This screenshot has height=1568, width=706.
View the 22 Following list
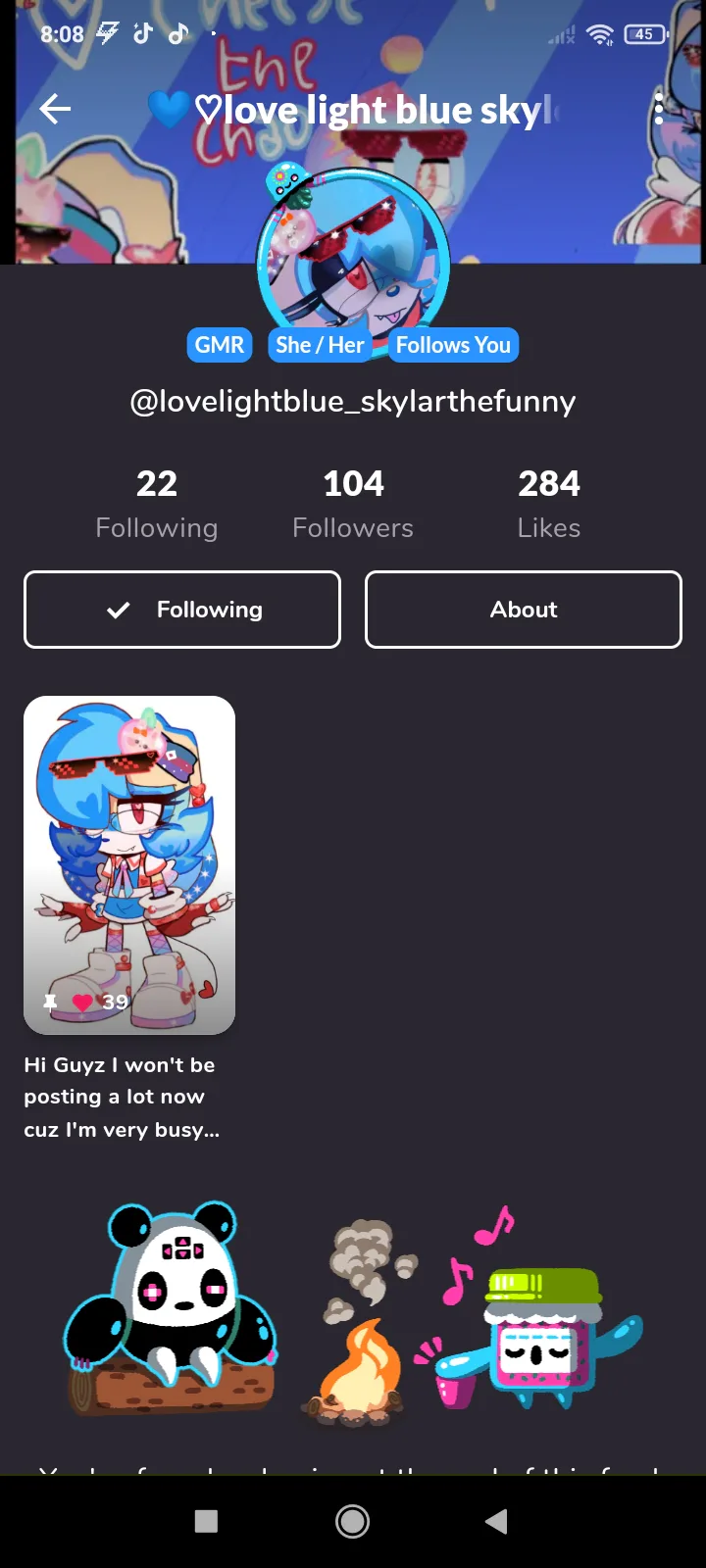coord(157,504)
